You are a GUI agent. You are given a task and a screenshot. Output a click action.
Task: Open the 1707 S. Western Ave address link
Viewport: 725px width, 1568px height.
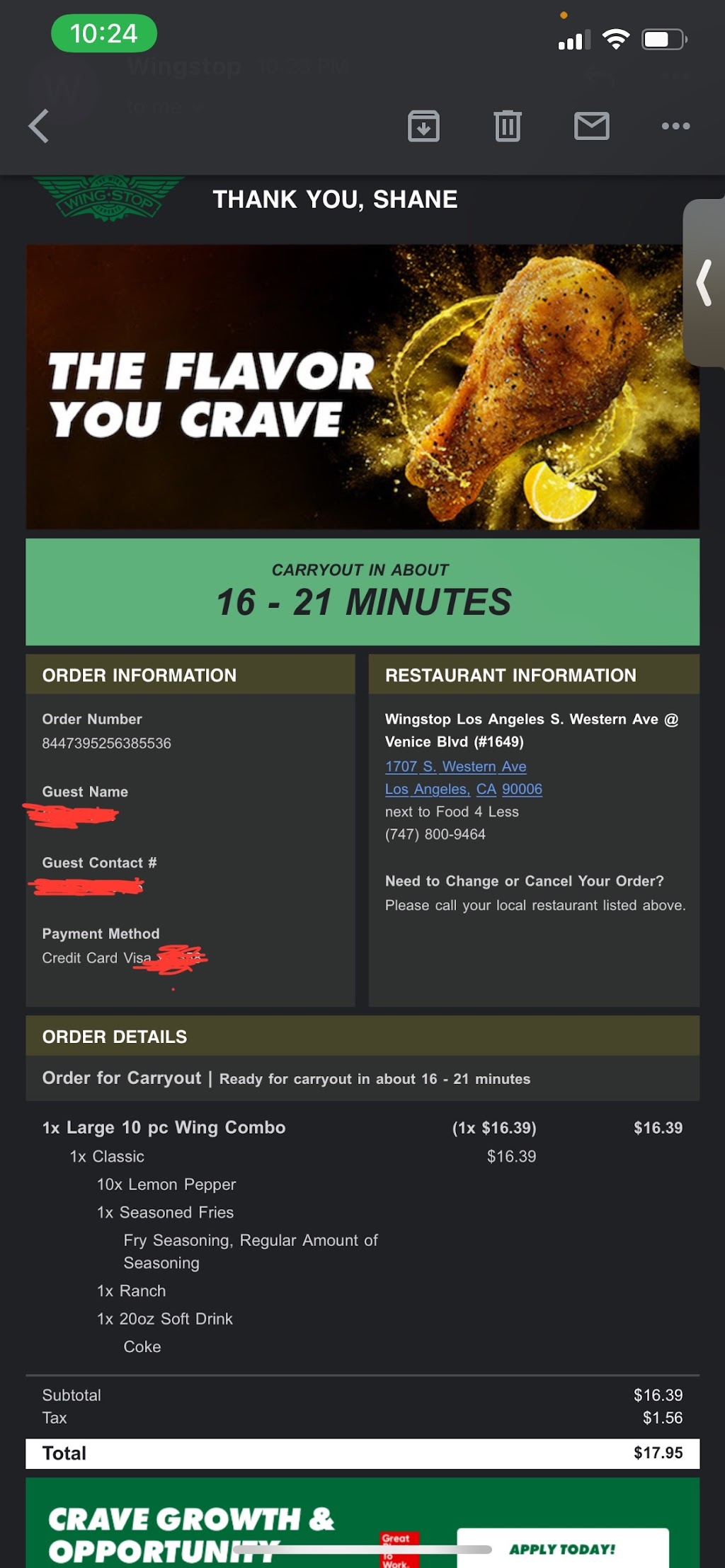455,766
